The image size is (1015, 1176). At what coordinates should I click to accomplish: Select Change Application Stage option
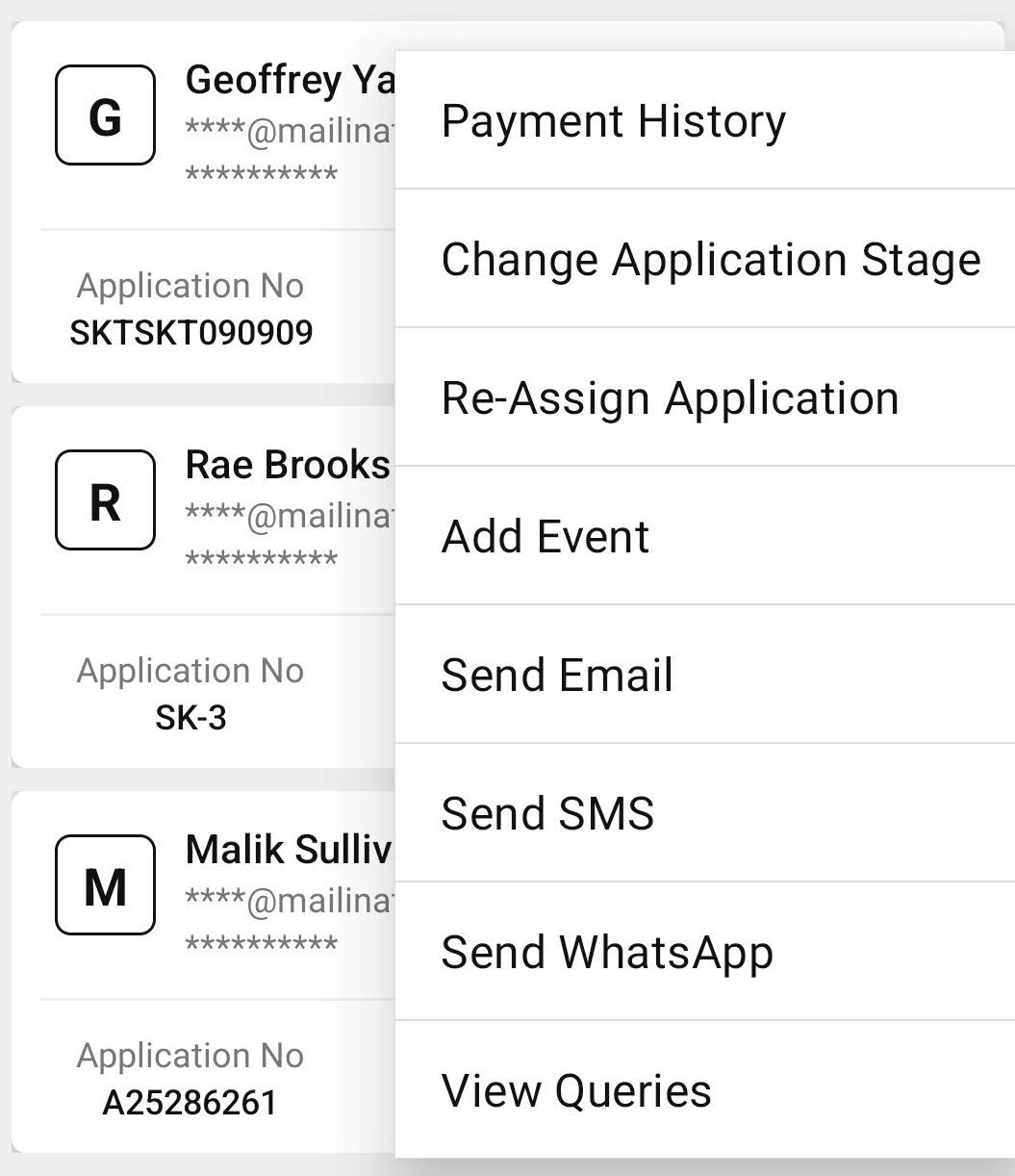pos(710,260)
